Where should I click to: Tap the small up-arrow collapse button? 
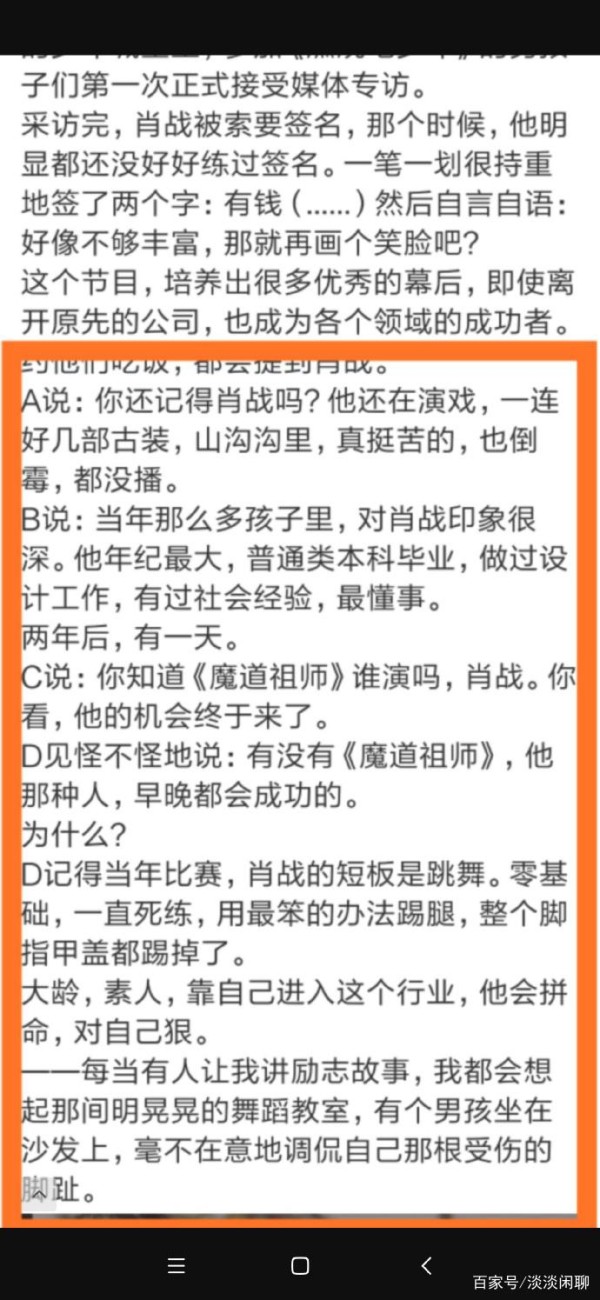click(x=40, y=1193)
